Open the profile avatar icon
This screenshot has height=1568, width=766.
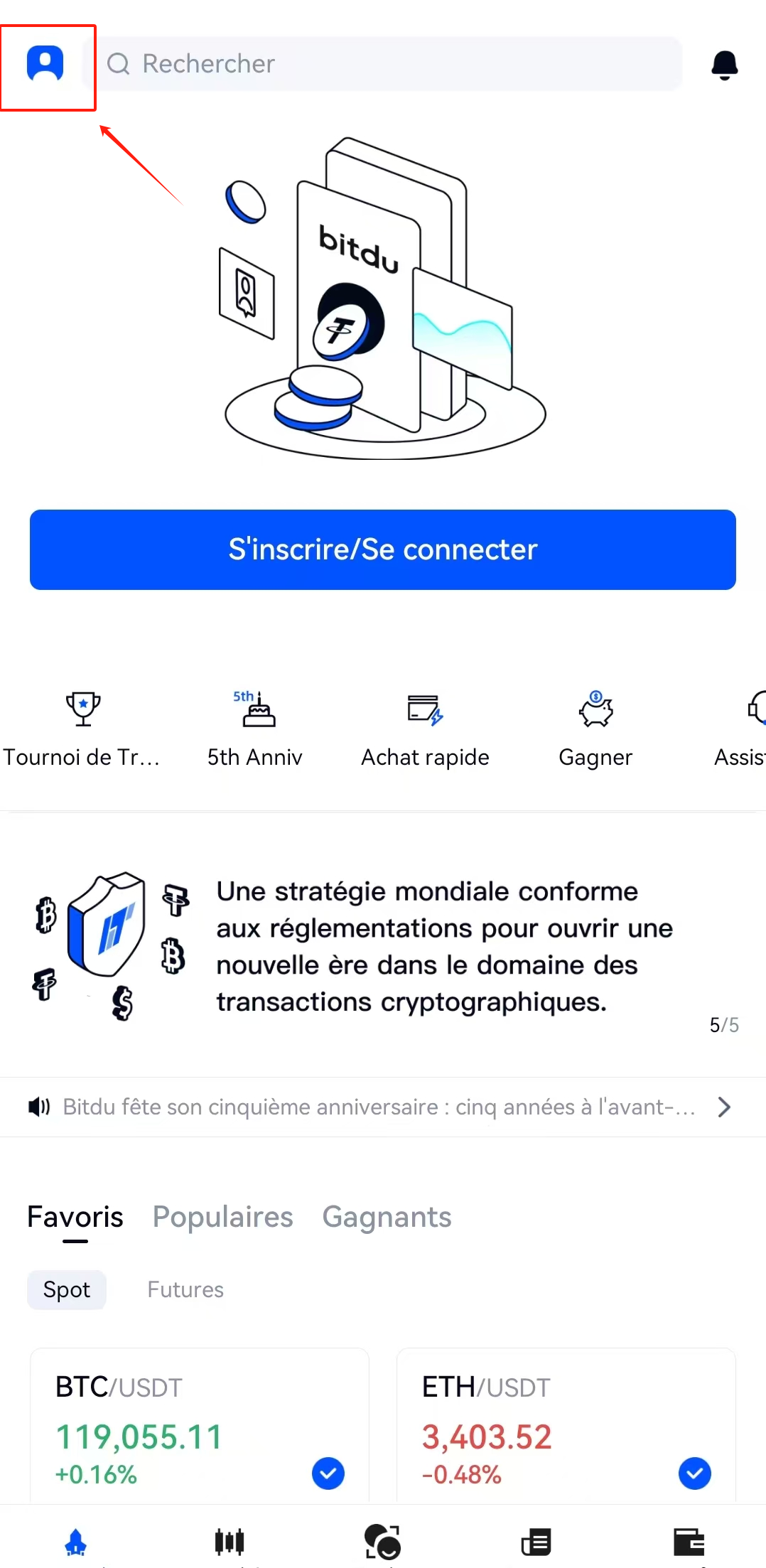point(45,64)
